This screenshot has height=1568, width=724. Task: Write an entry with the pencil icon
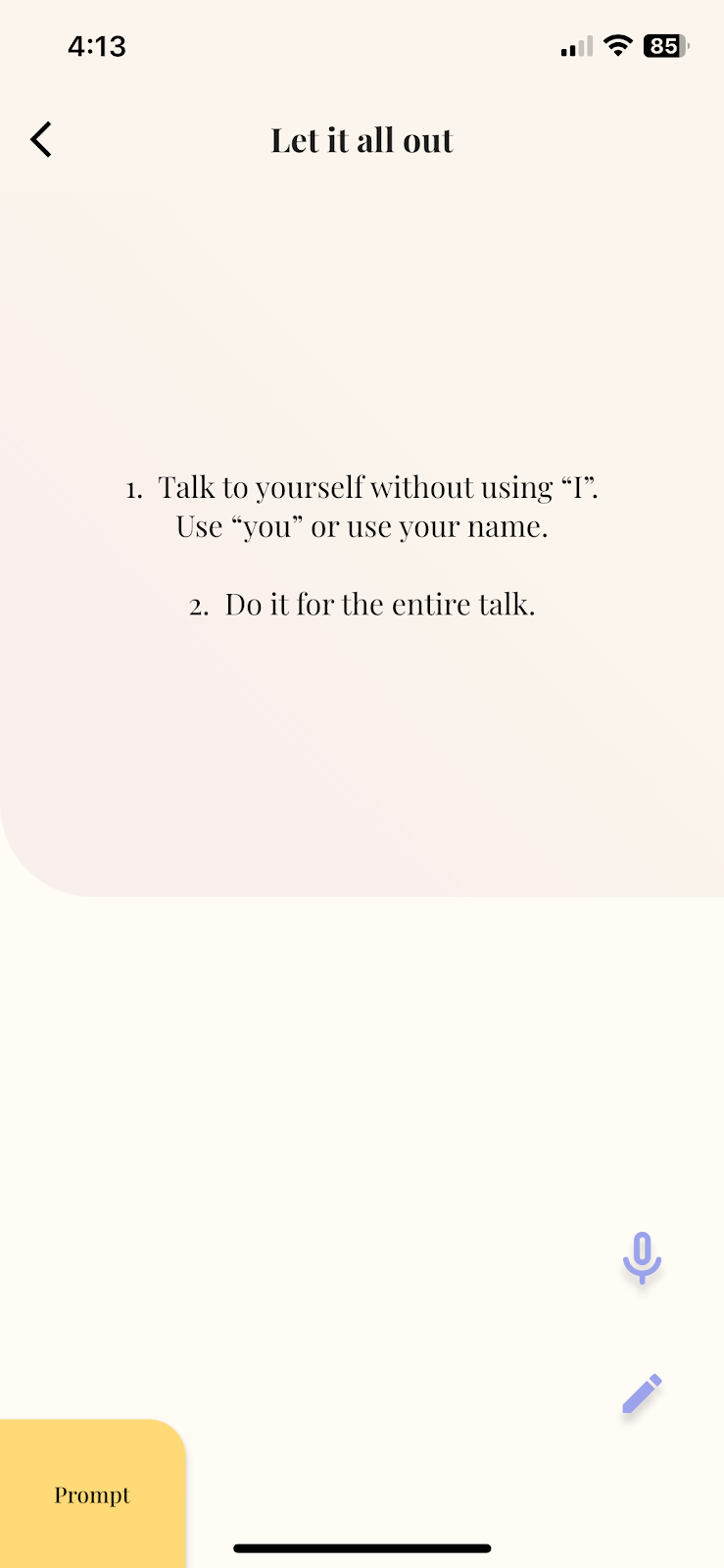pos(642,1394)
